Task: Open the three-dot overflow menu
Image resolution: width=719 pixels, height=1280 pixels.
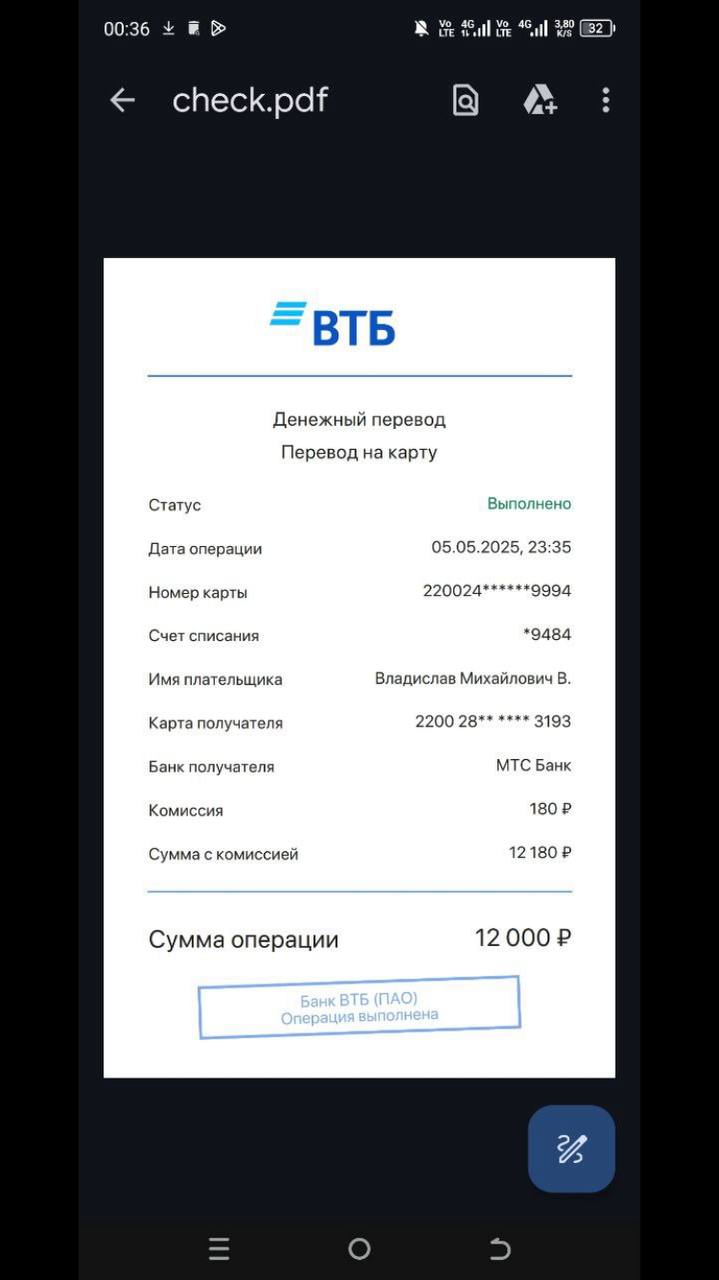Action: 606,100
